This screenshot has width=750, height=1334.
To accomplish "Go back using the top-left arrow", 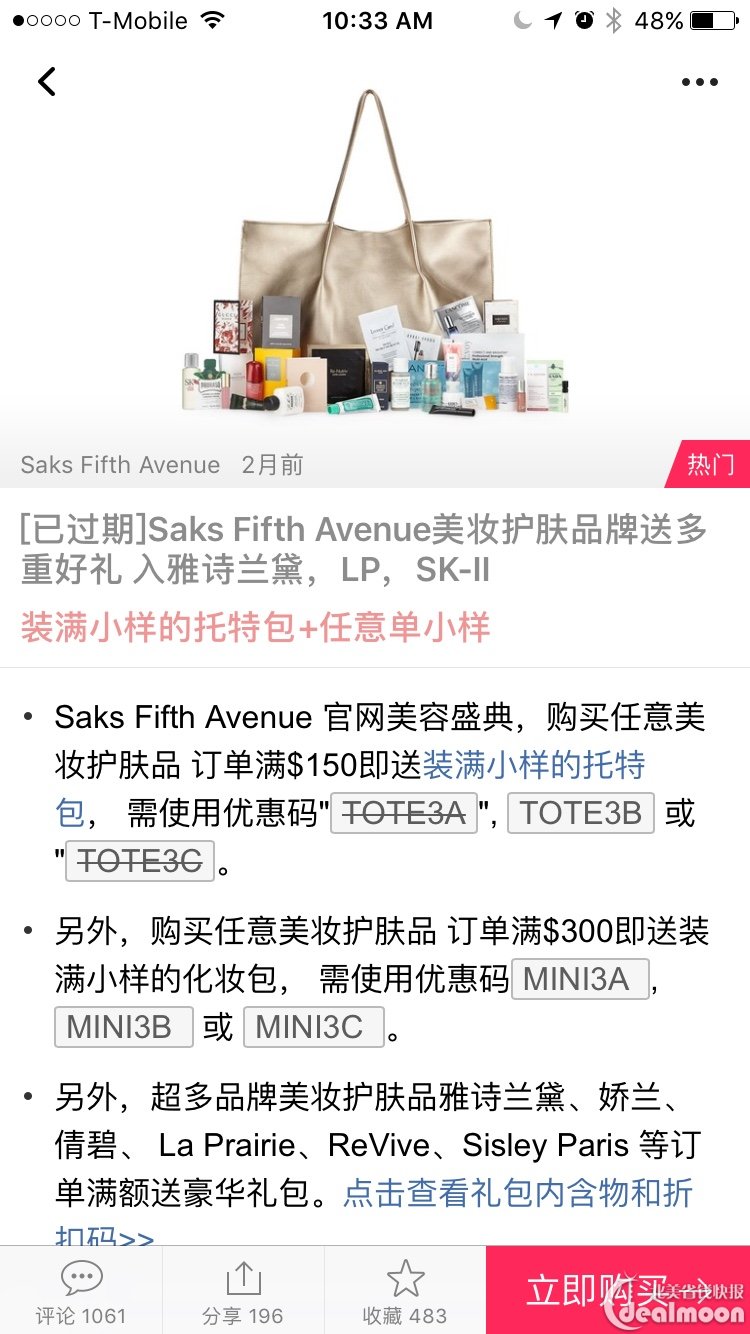I will (x=47, y=82).
